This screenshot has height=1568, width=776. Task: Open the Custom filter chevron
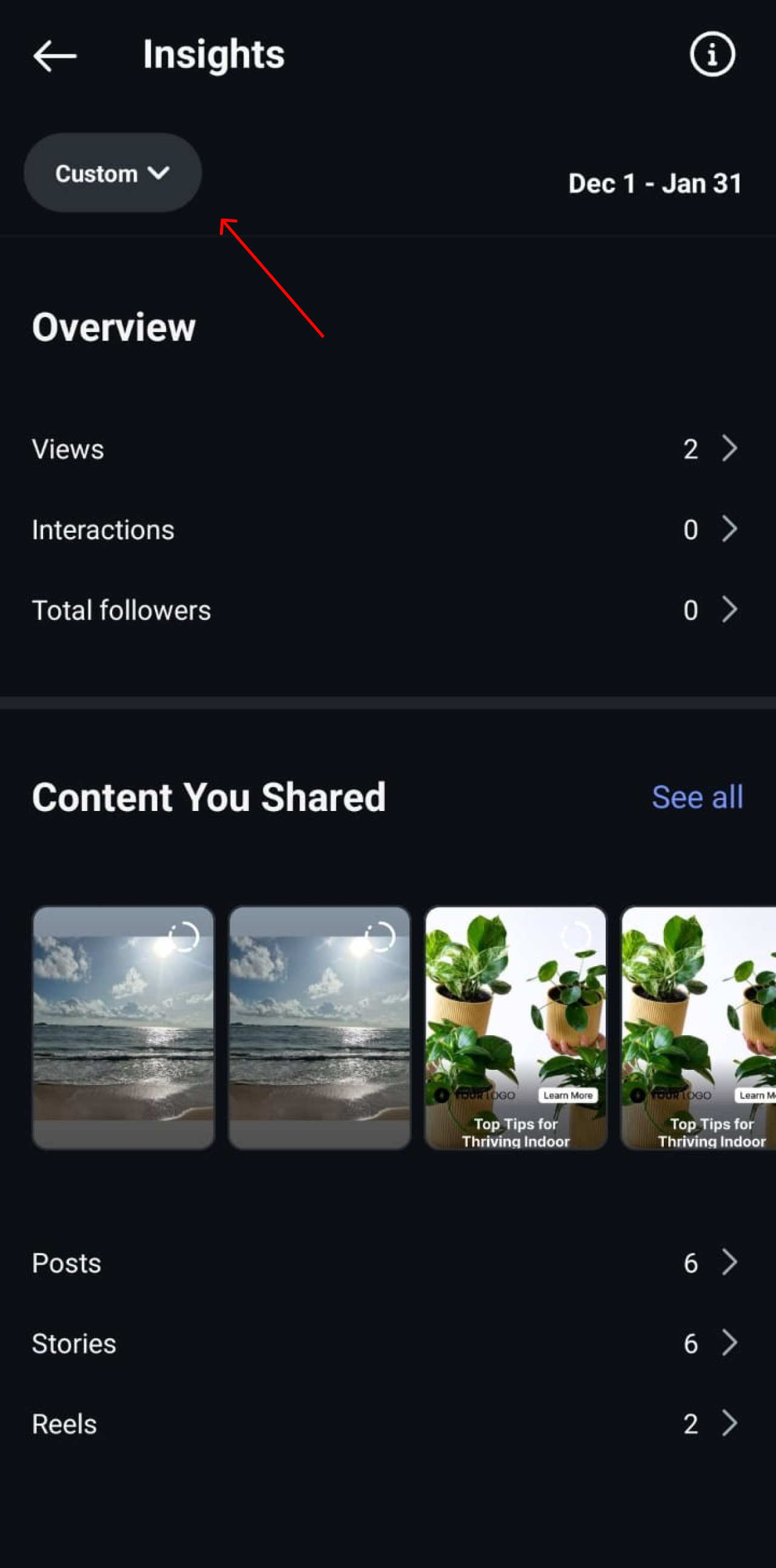click(x=159, y=173)
